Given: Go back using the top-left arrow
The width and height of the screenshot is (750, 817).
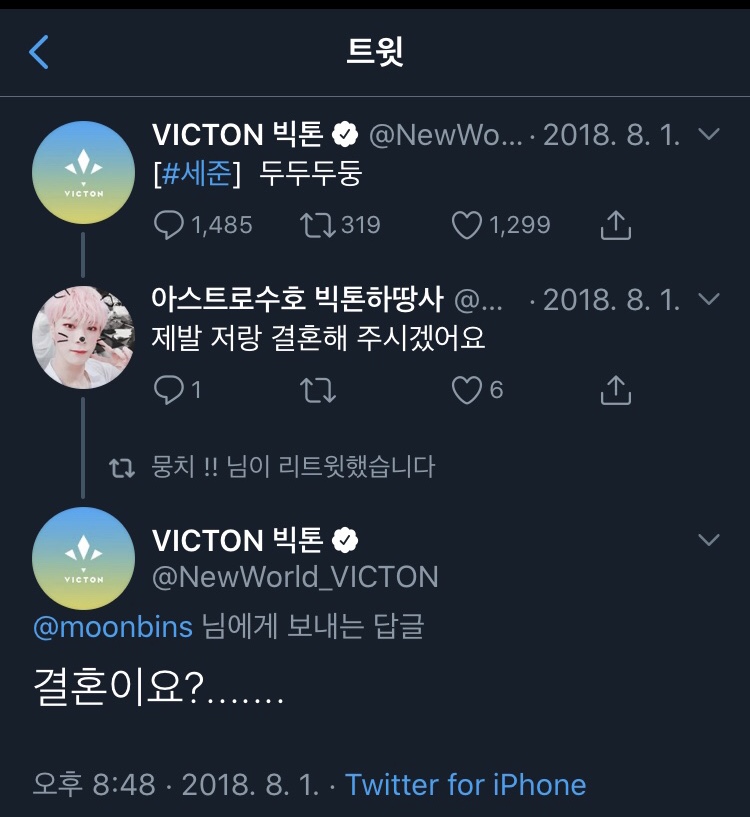Looking at the screenshot, I should click(39, 51).
